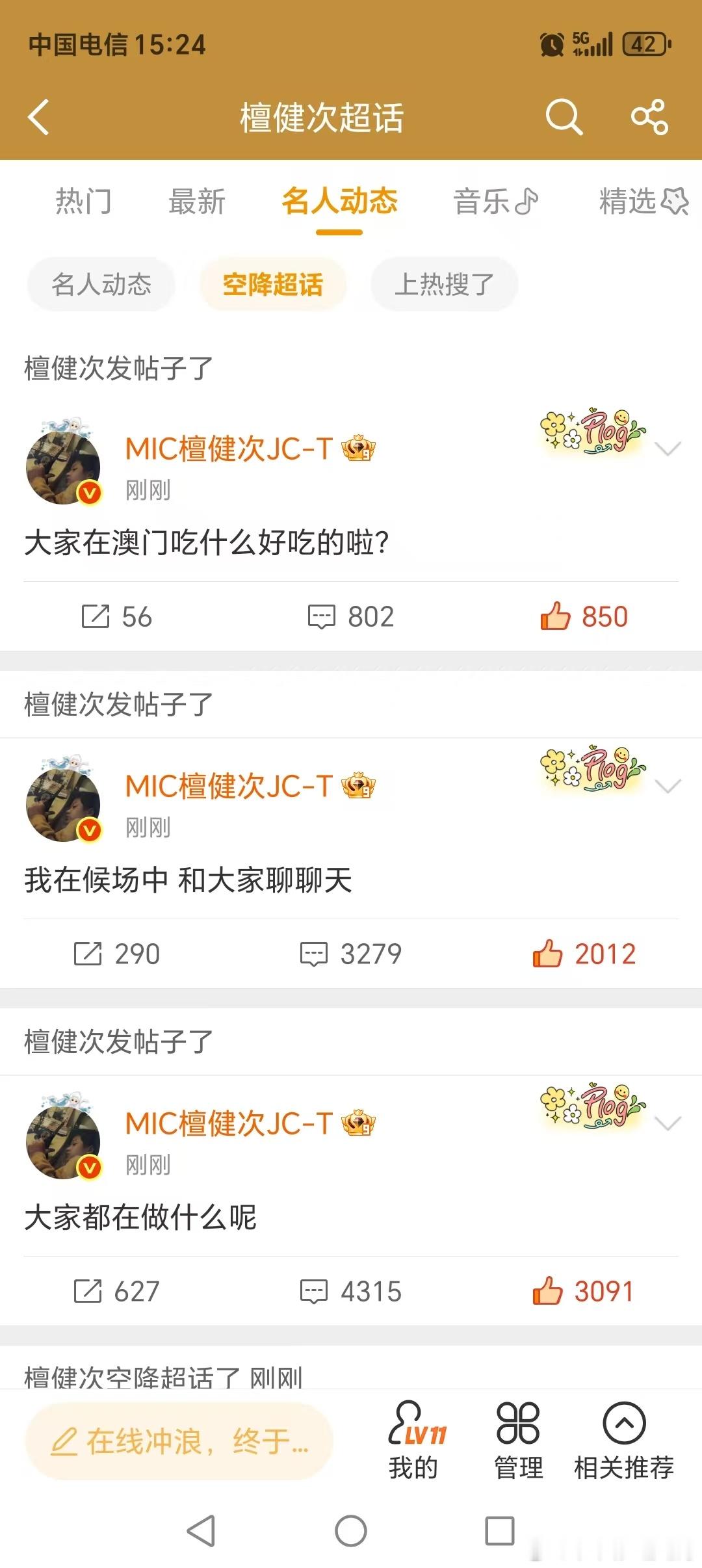702x1568 pixels.
Task: Enable the 上热搜了 filter
Action: click(443, 284)
